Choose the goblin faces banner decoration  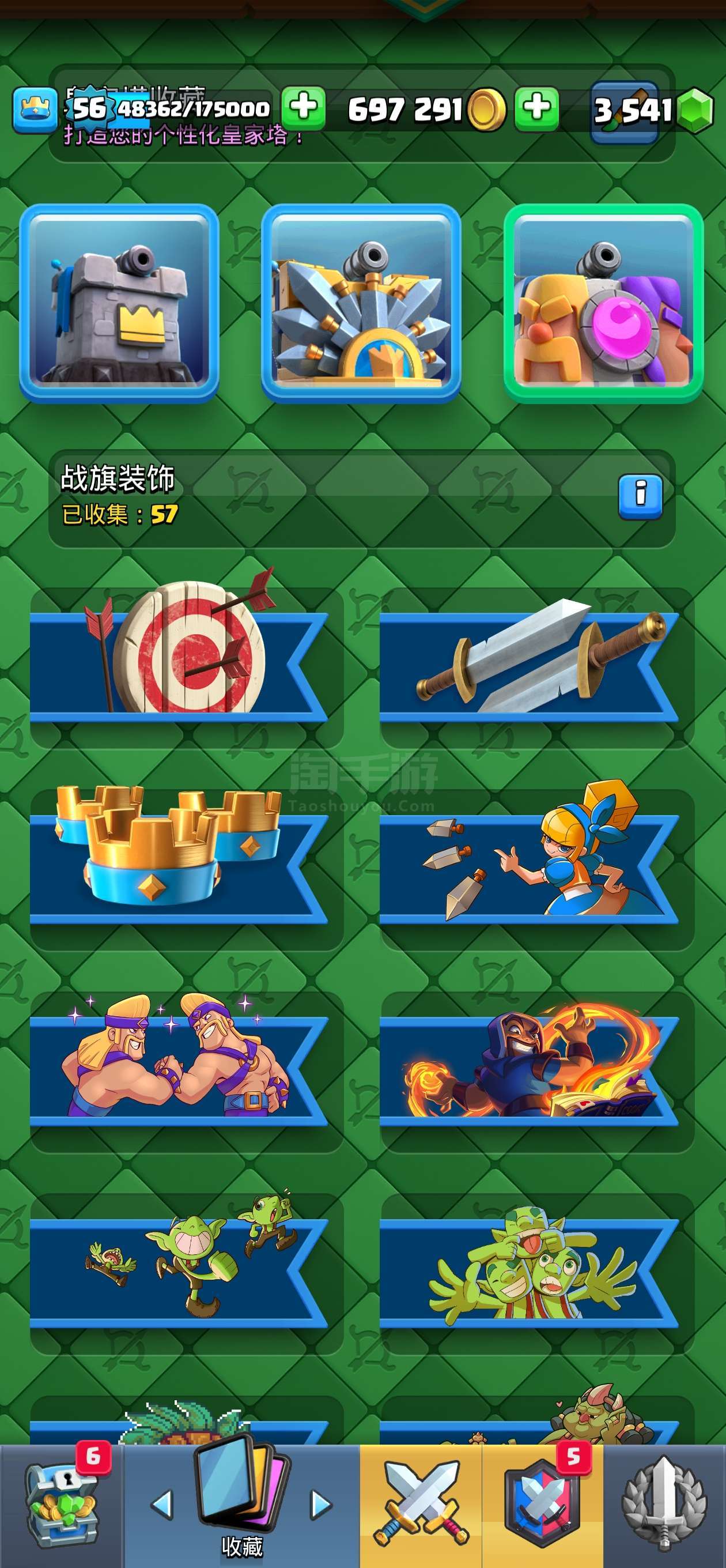coord(537,1273)
